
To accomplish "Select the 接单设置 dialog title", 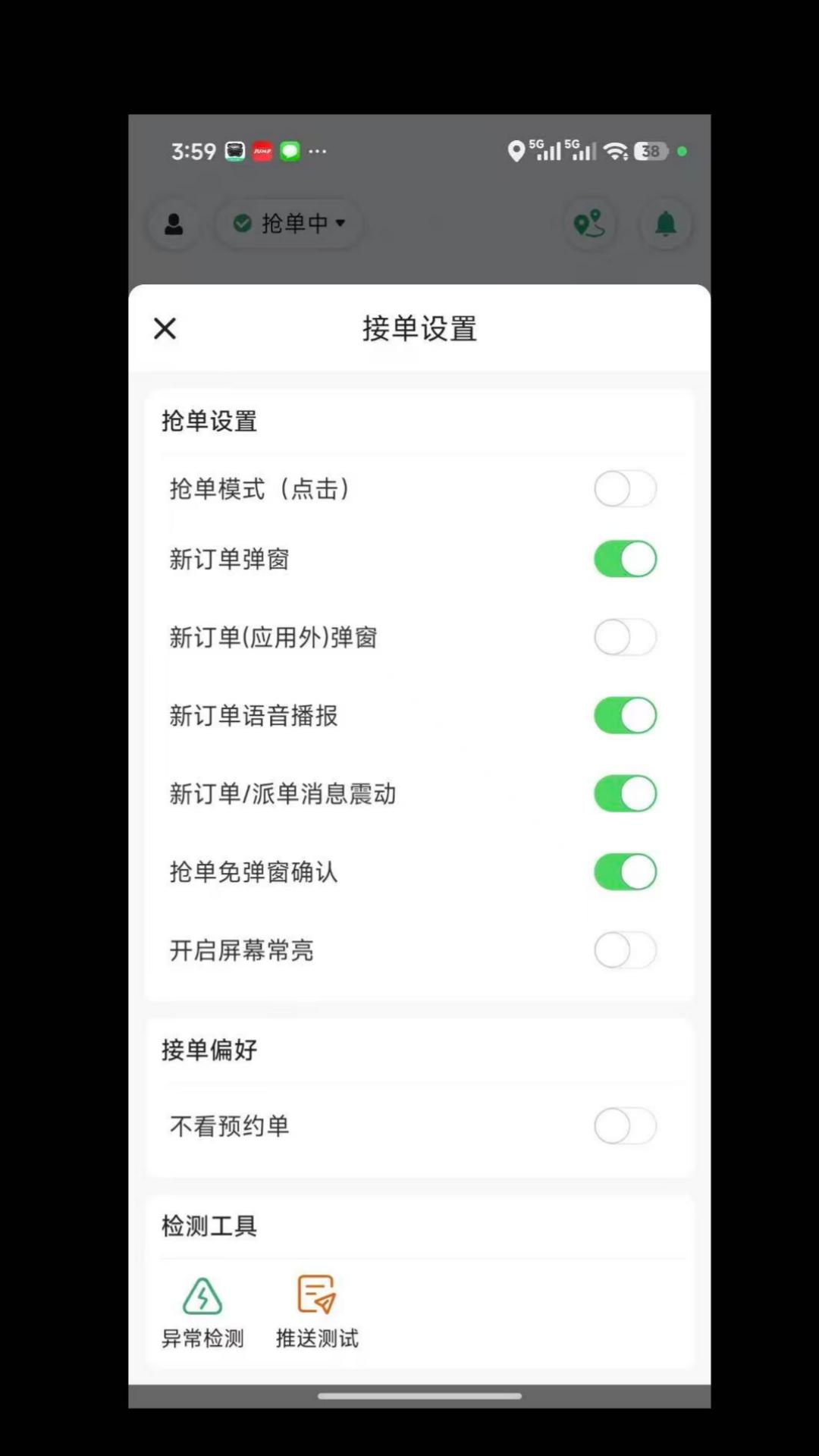I will click(419, 328).
